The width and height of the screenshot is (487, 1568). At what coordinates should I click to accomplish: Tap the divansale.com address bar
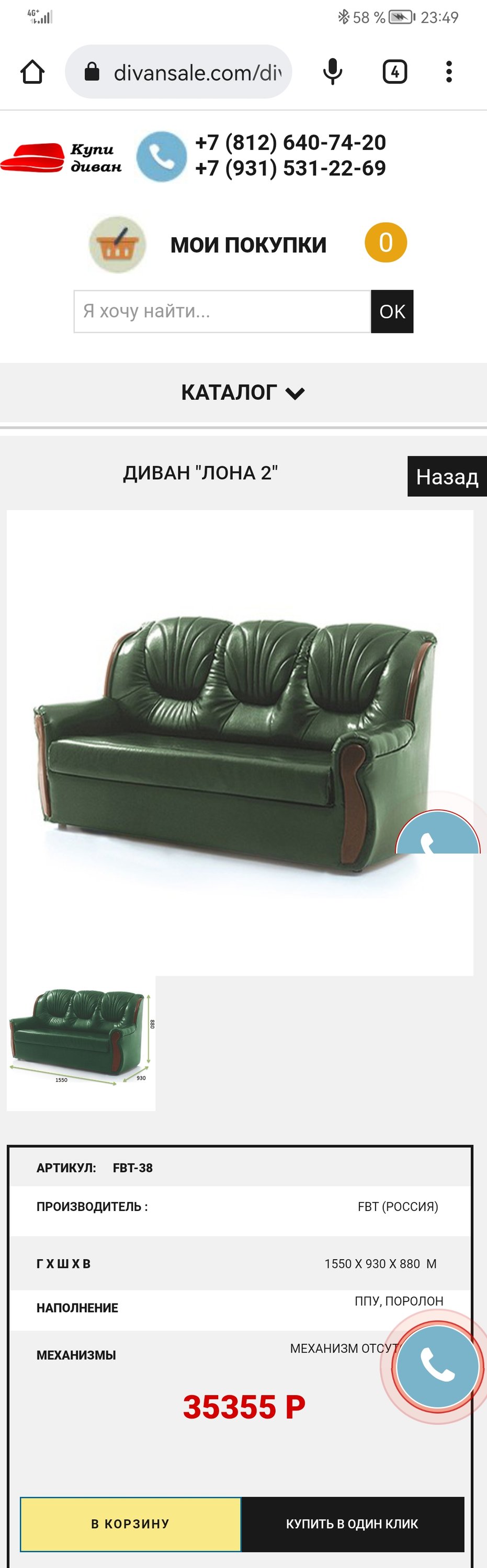(x=189, y=73)
